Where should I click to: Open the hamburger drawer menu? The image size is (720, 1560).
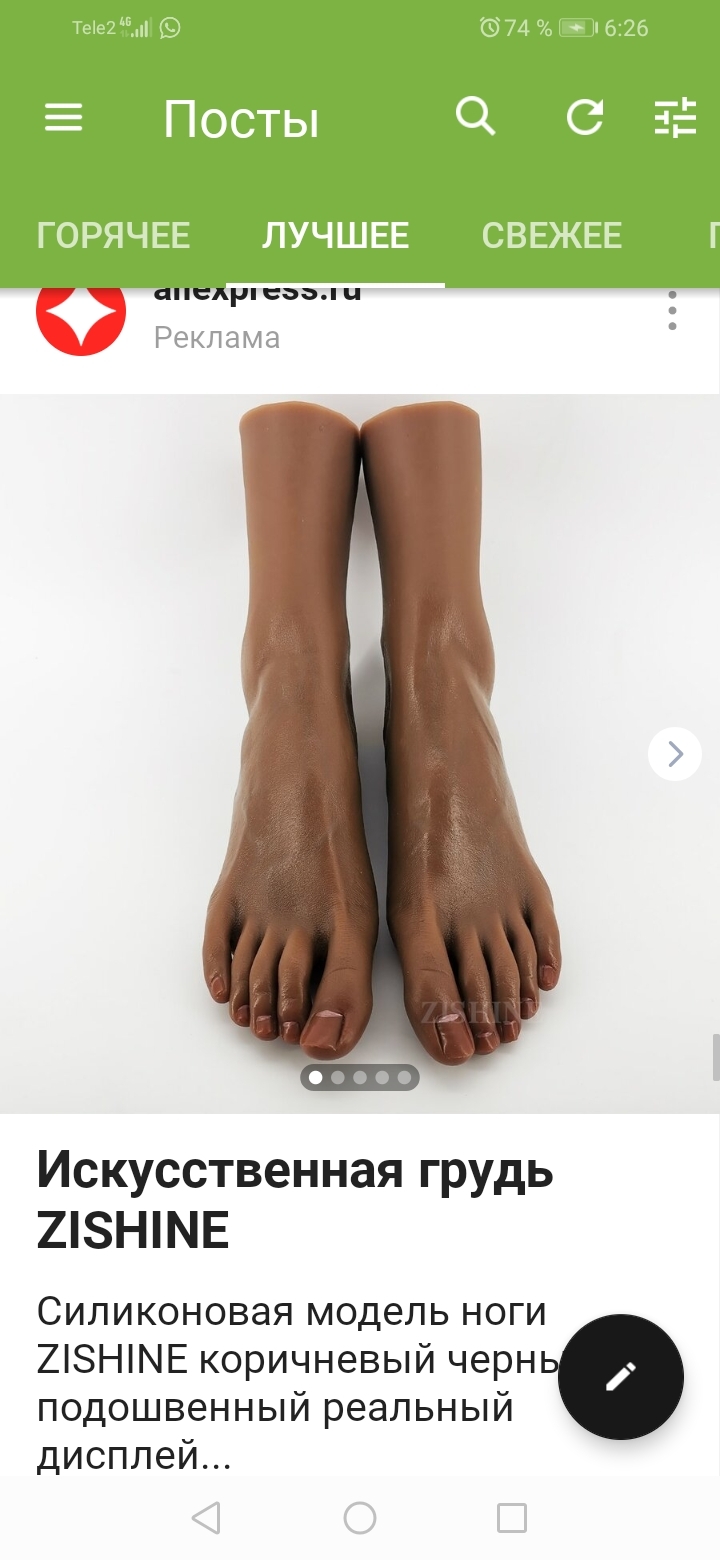(x=63, y=119)
